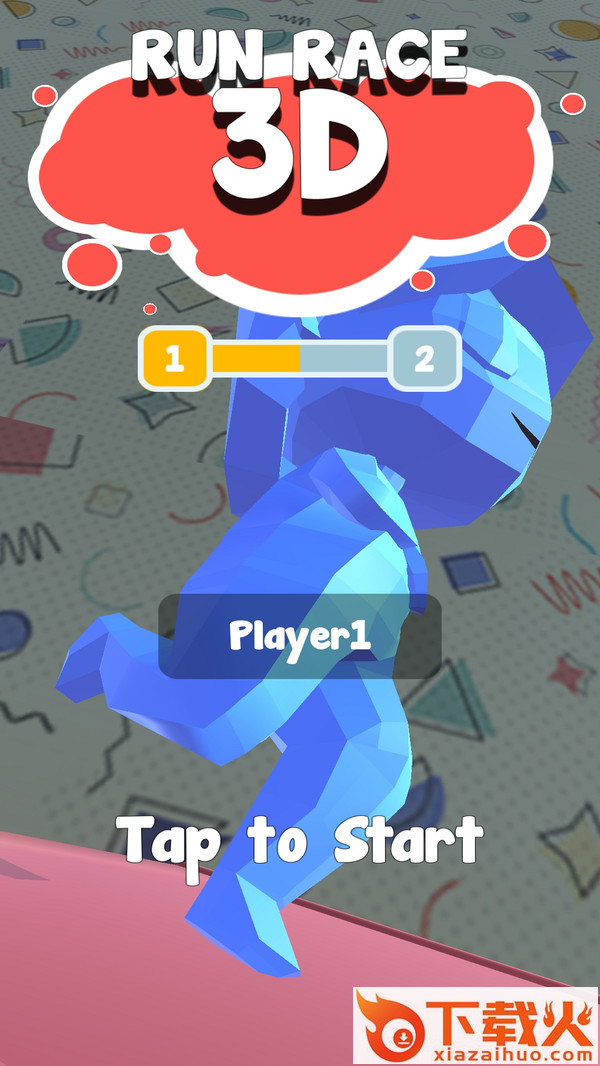Image resolution: width=600 pixels, height=1066 pixels.
Task: Edit the Player1 name field
Action: pyautogui.click(x=300, y=637)
